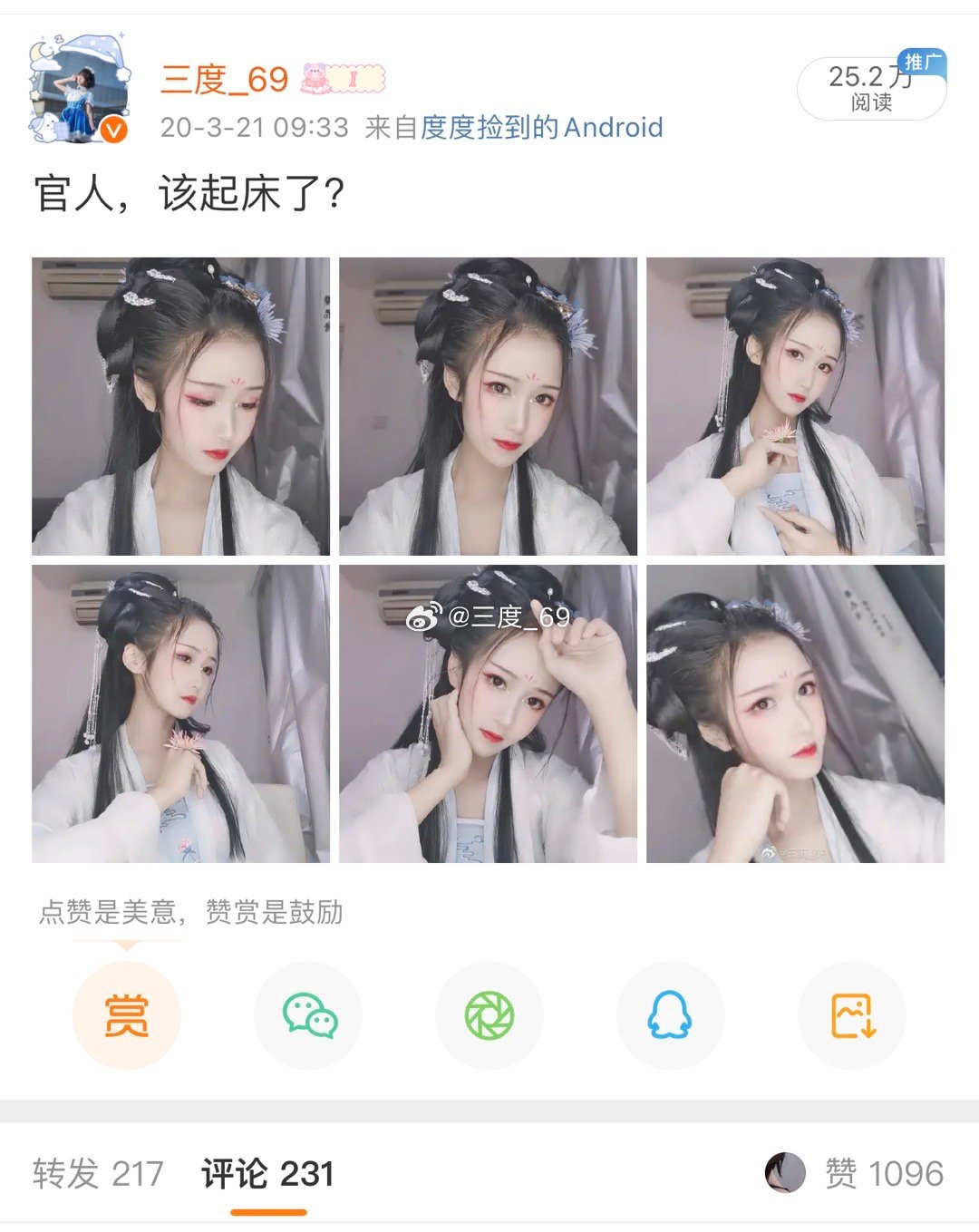The height and width of the screenshot is (1232, 979).
Task: Open the first photo with downcast eyes
Action: [x=180, y=406]
